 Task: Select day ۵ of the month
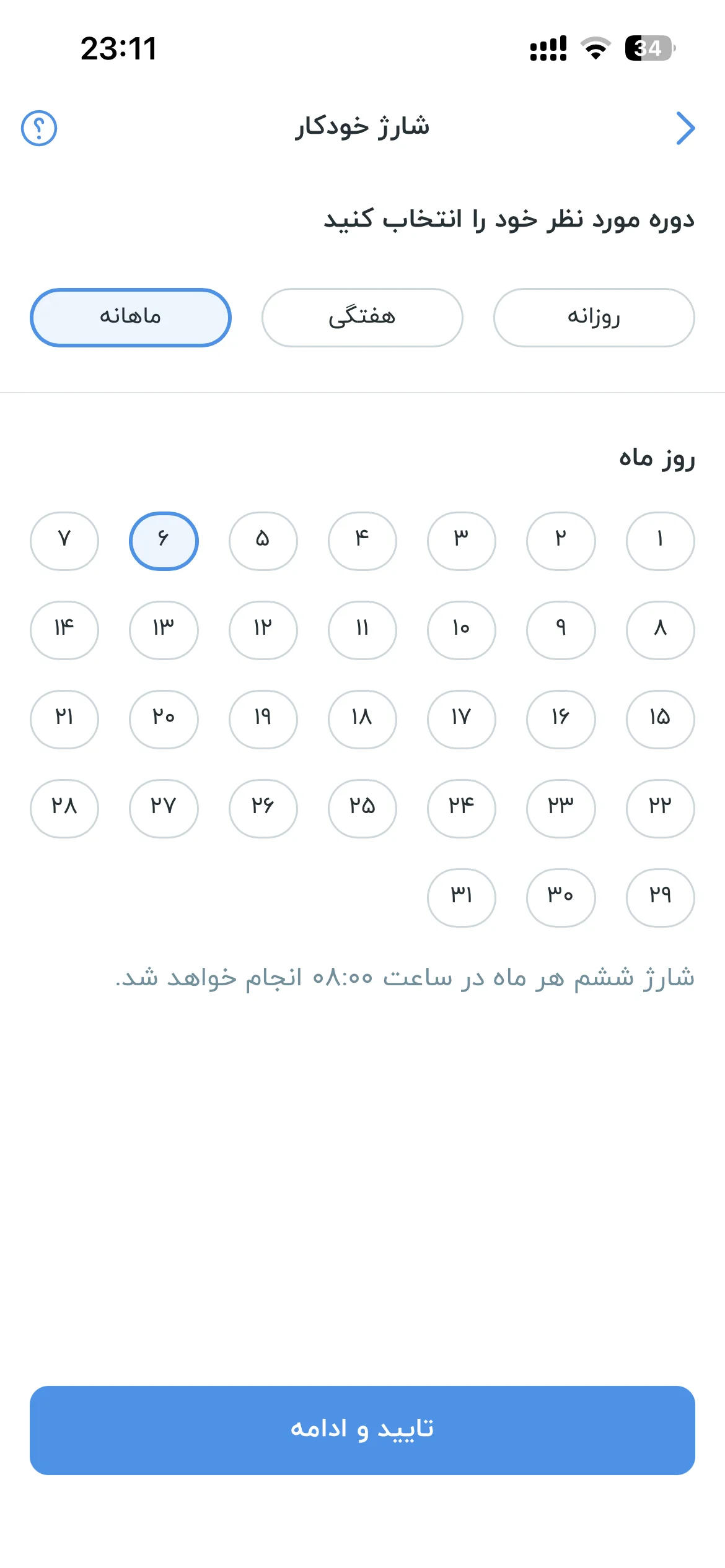tap(263, 541)
